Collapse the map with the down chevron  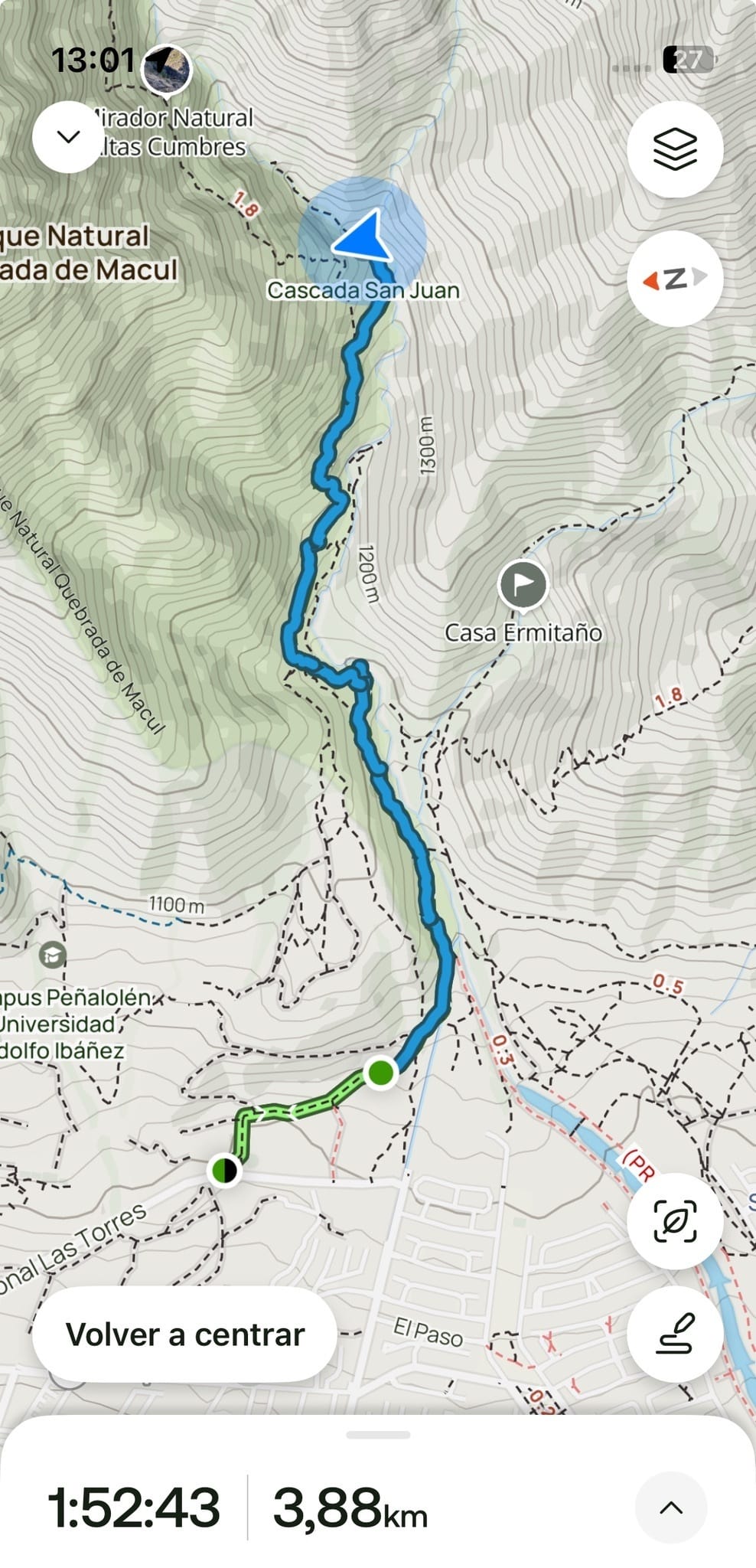[x=68, y=137]
